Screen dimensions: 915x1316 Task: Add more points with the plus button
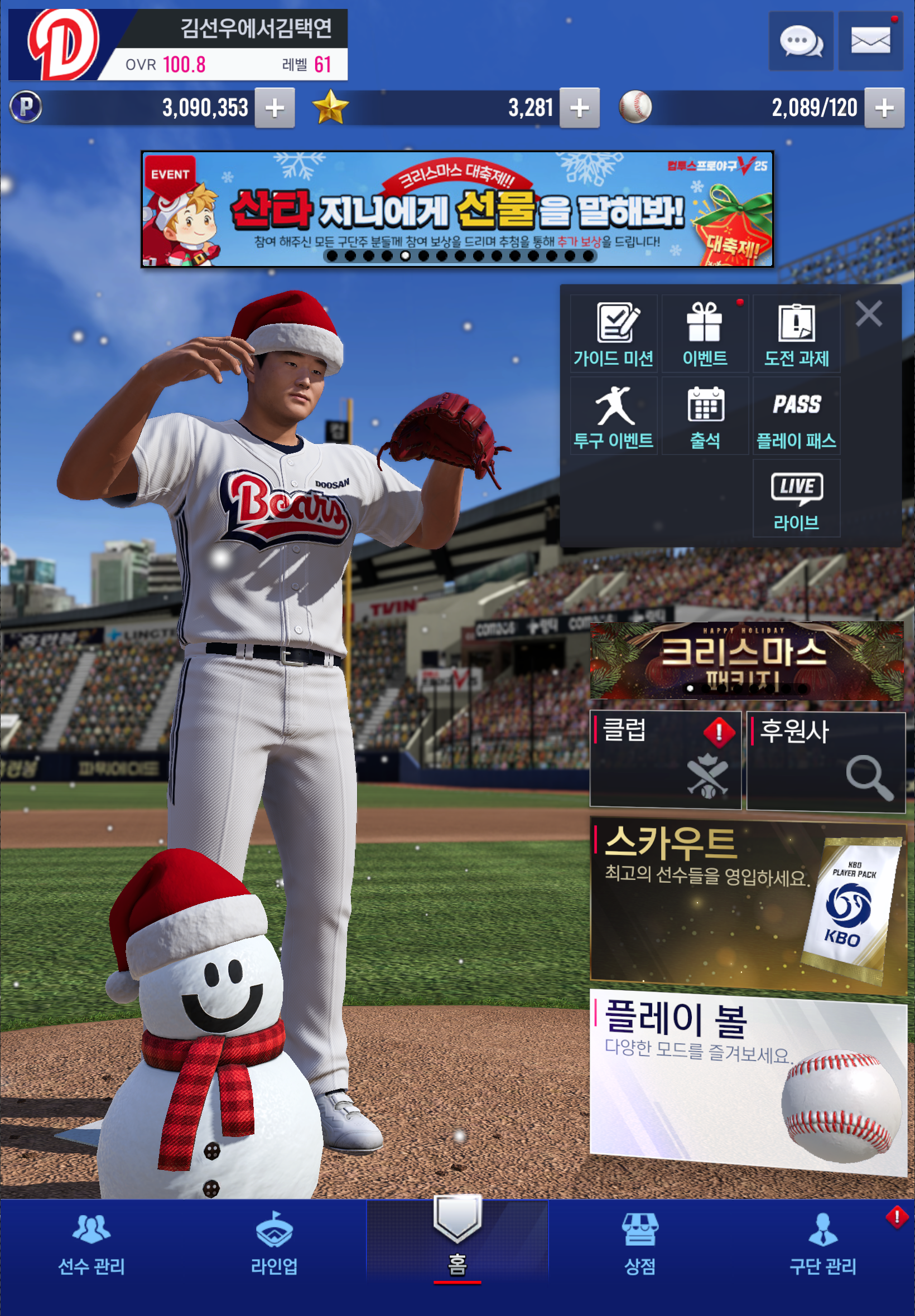[x=274, y=108]
